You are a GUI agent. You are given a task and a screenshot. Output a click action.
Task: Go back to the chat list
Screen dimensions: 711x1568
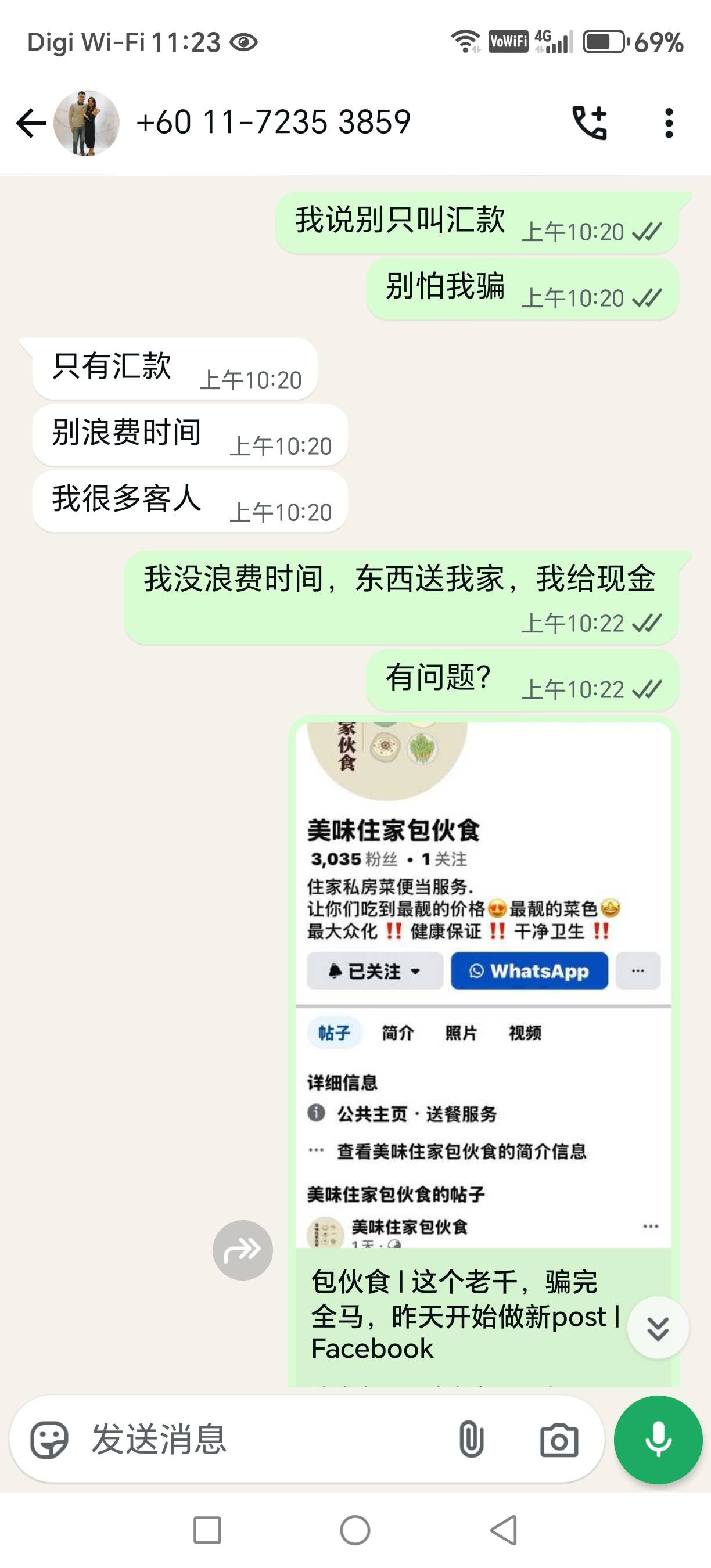tap(30, 123)
